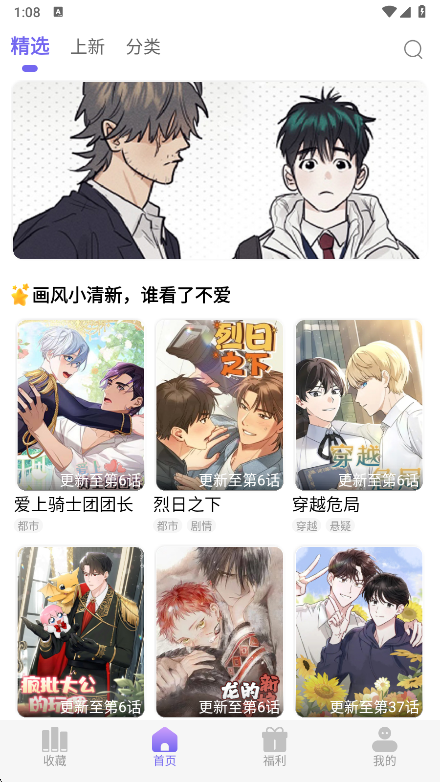Open the 我的 profile tab
The height and width of the screenshot is (782, 440).
[x=385, y=747]
